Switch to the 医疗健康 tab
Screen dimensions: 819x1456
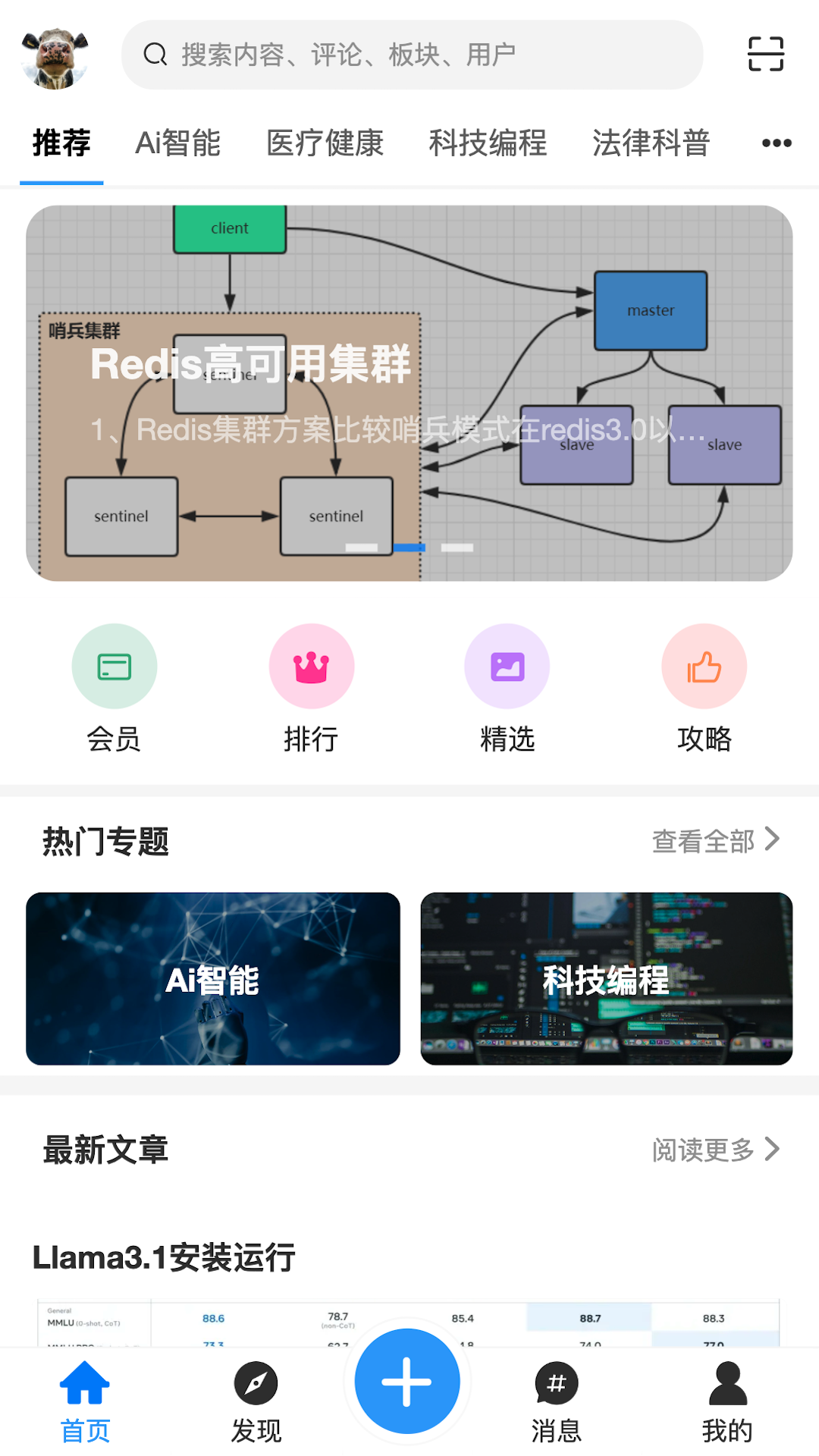325,143
